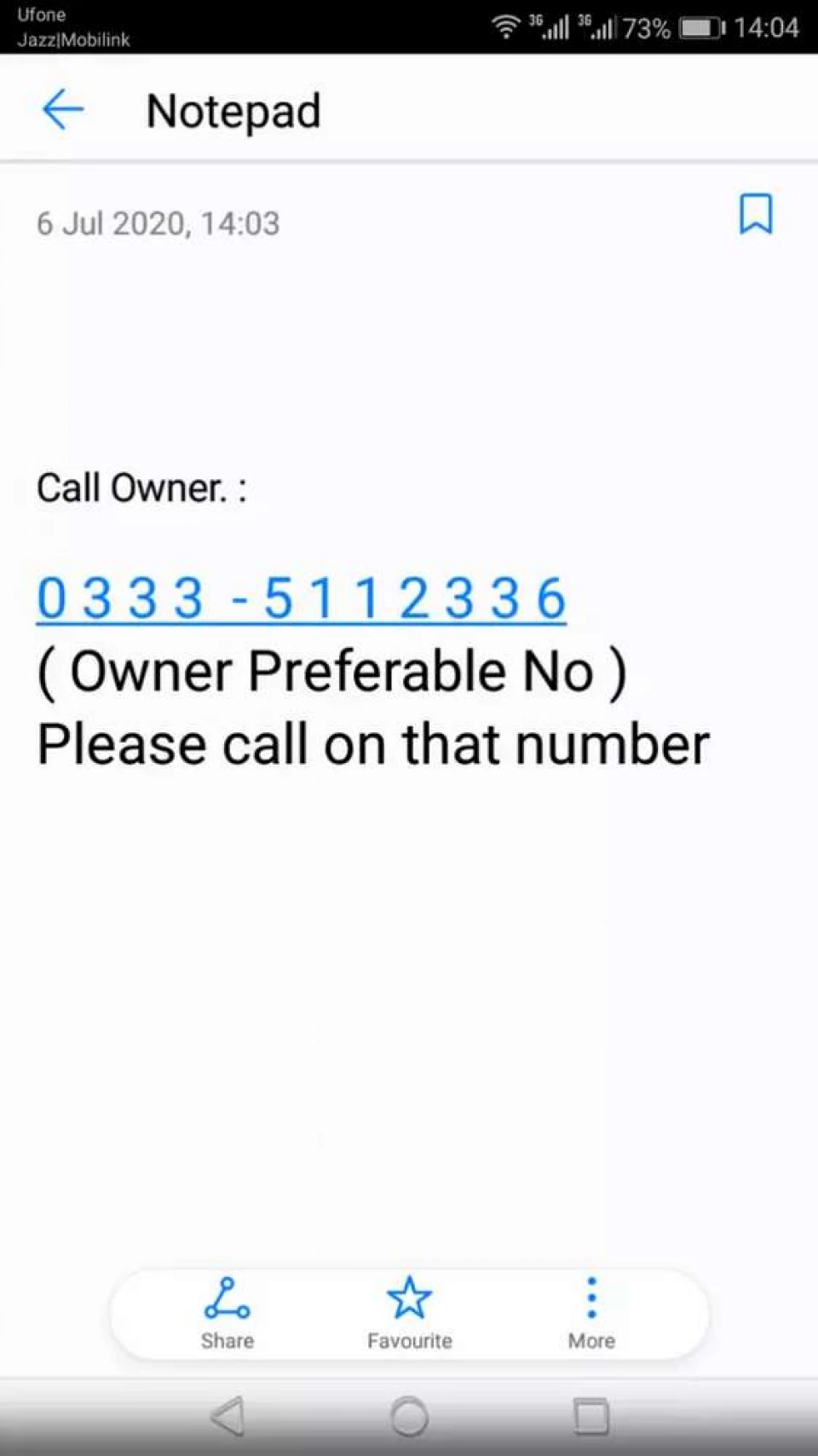This screenshot has width=818, height=1456.
Task: Tap the bookmark icon on this note
Action: point(756,213)
